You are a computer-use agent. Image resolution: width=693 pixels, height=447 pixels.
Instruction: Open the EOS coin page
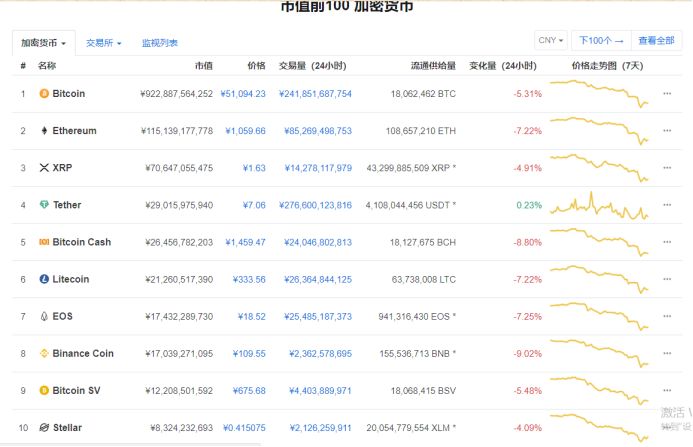62,316
